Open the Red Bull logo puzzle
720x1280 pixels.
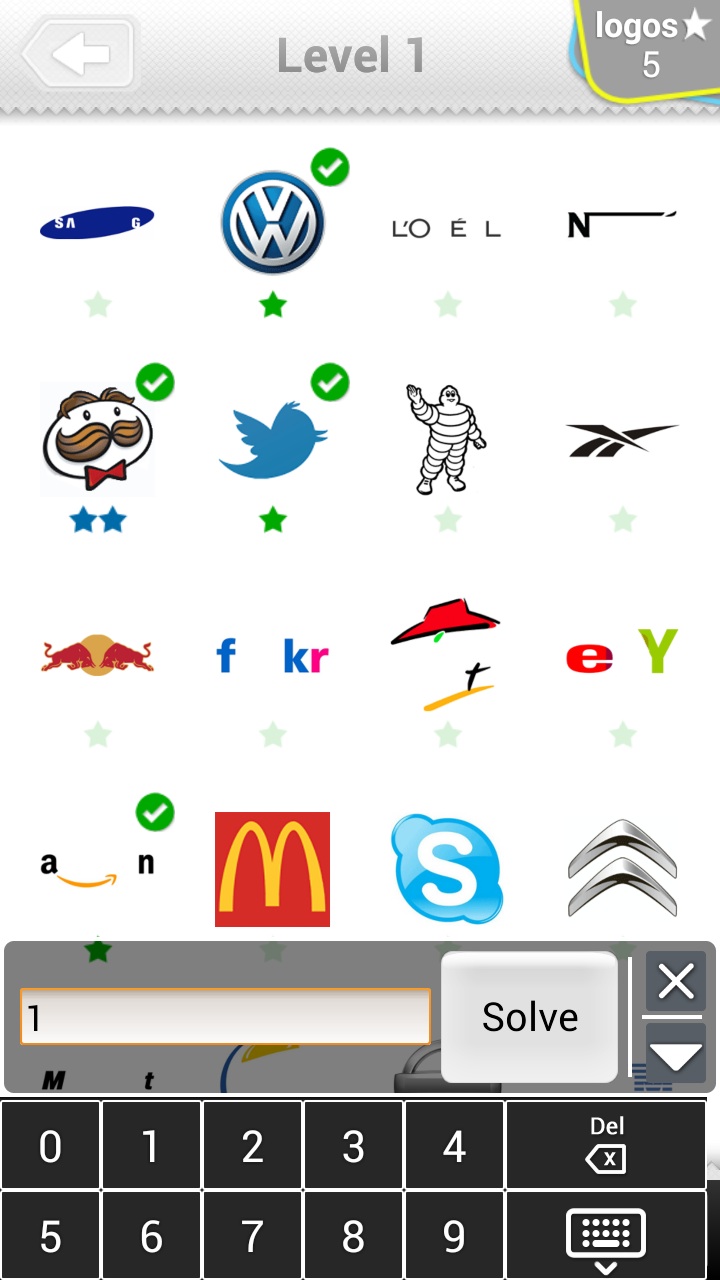[97, 656]
